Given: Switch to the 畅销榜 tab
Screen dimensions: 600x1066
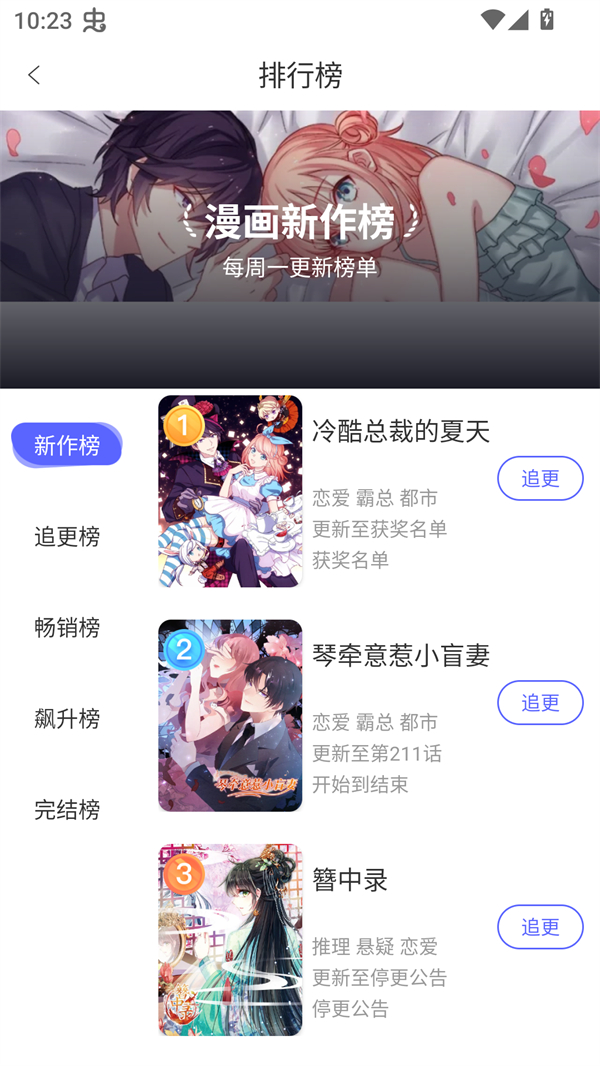Looking at the screenshot, I should (67, 627).
